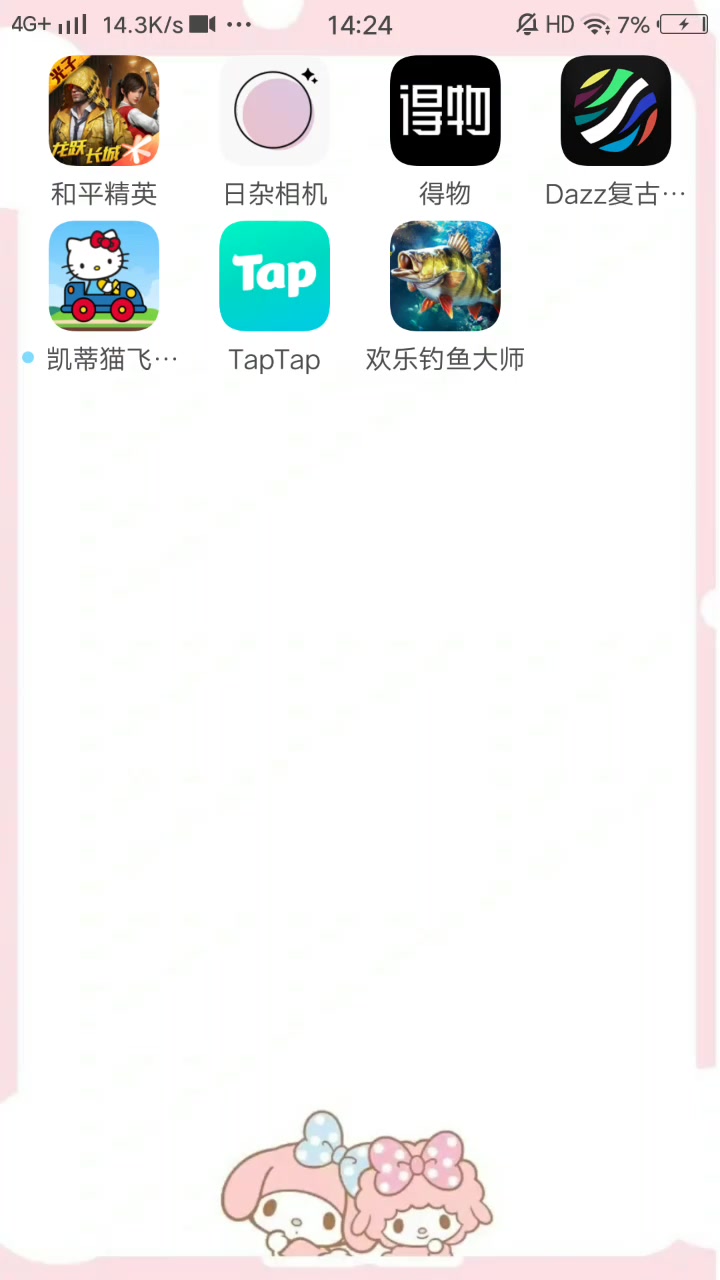Start the 凯蒂猫飞 Hello Kitty game
The width and height of the screenshot is (720, 1280).
tap(104, 276)
